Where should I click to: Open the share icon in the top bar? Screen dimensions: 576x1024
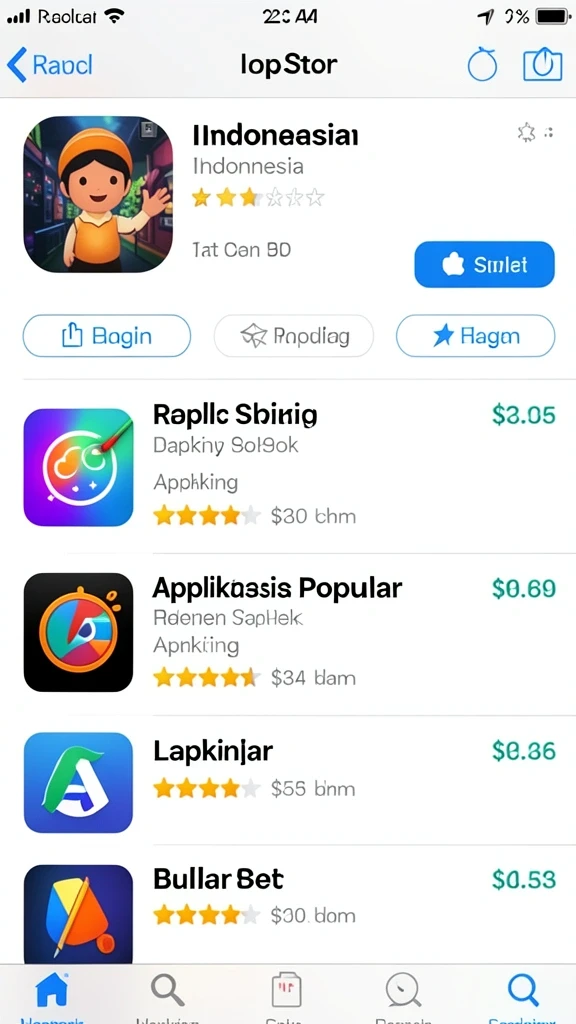[543, 65]
